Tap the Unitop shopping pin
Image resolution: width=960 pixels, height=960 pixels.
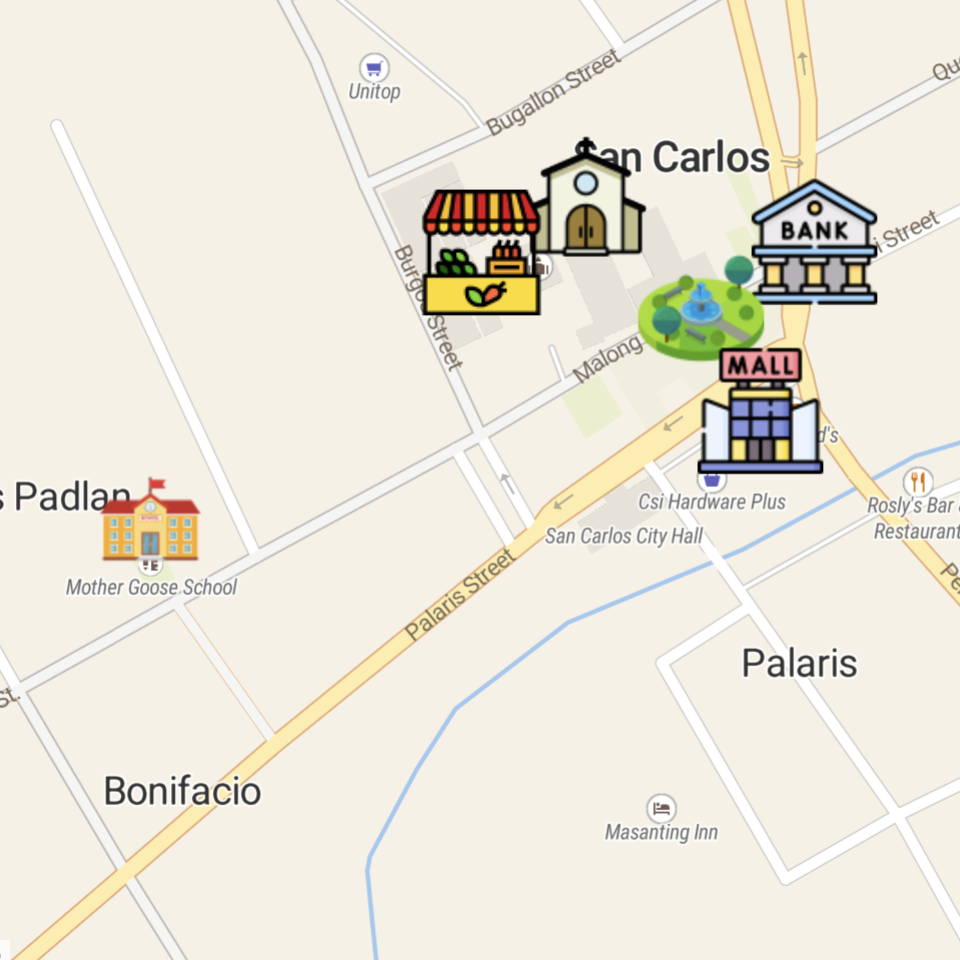point(374,69)
